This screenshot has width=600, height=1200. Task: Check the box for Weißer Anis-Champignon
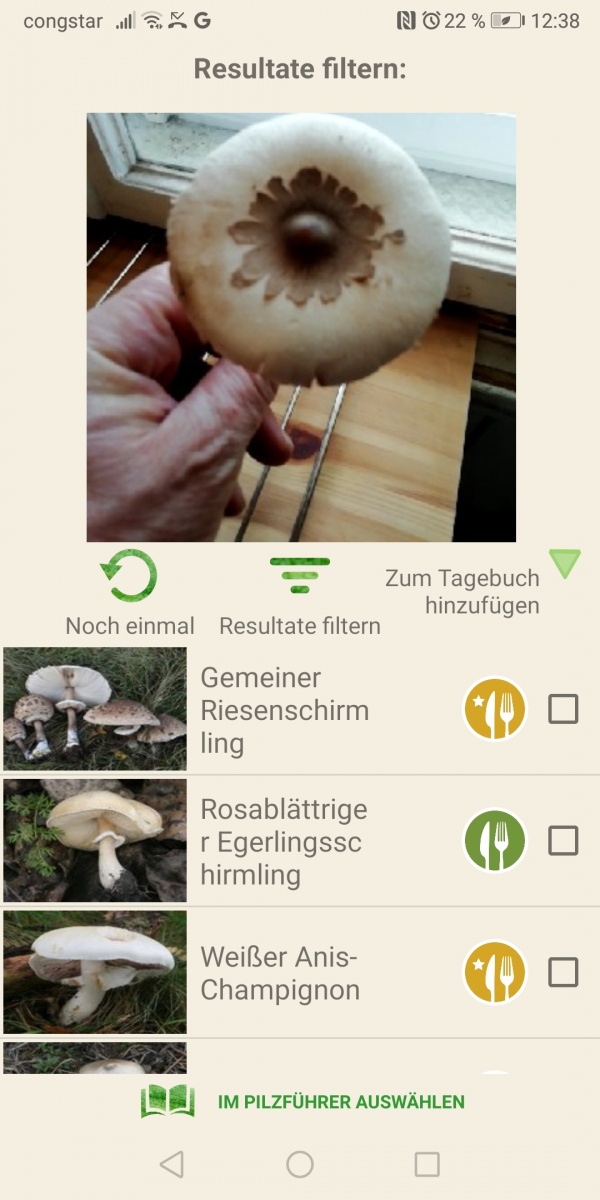563,972
